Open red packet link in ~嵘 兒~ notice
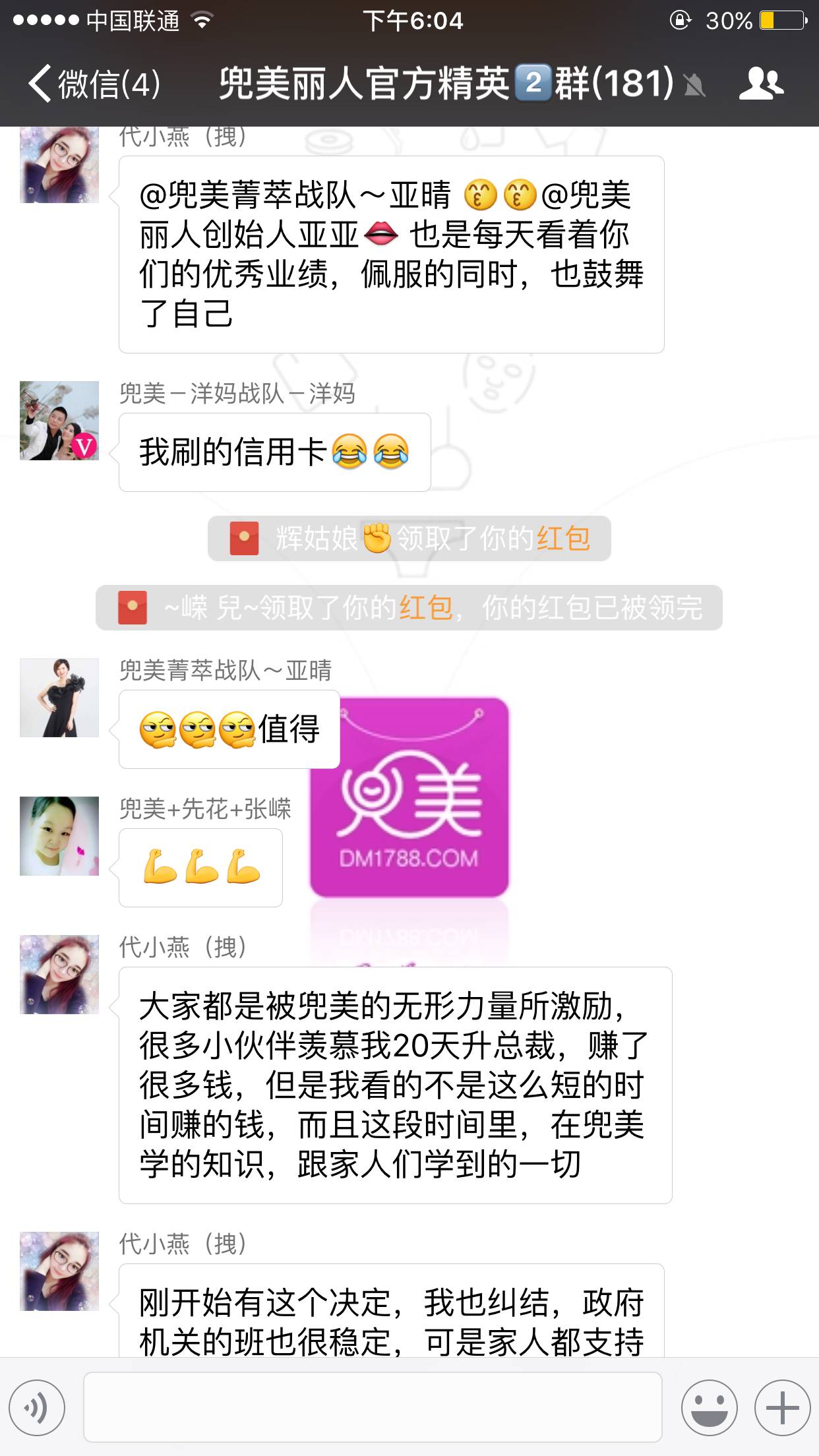 [426, 608]
